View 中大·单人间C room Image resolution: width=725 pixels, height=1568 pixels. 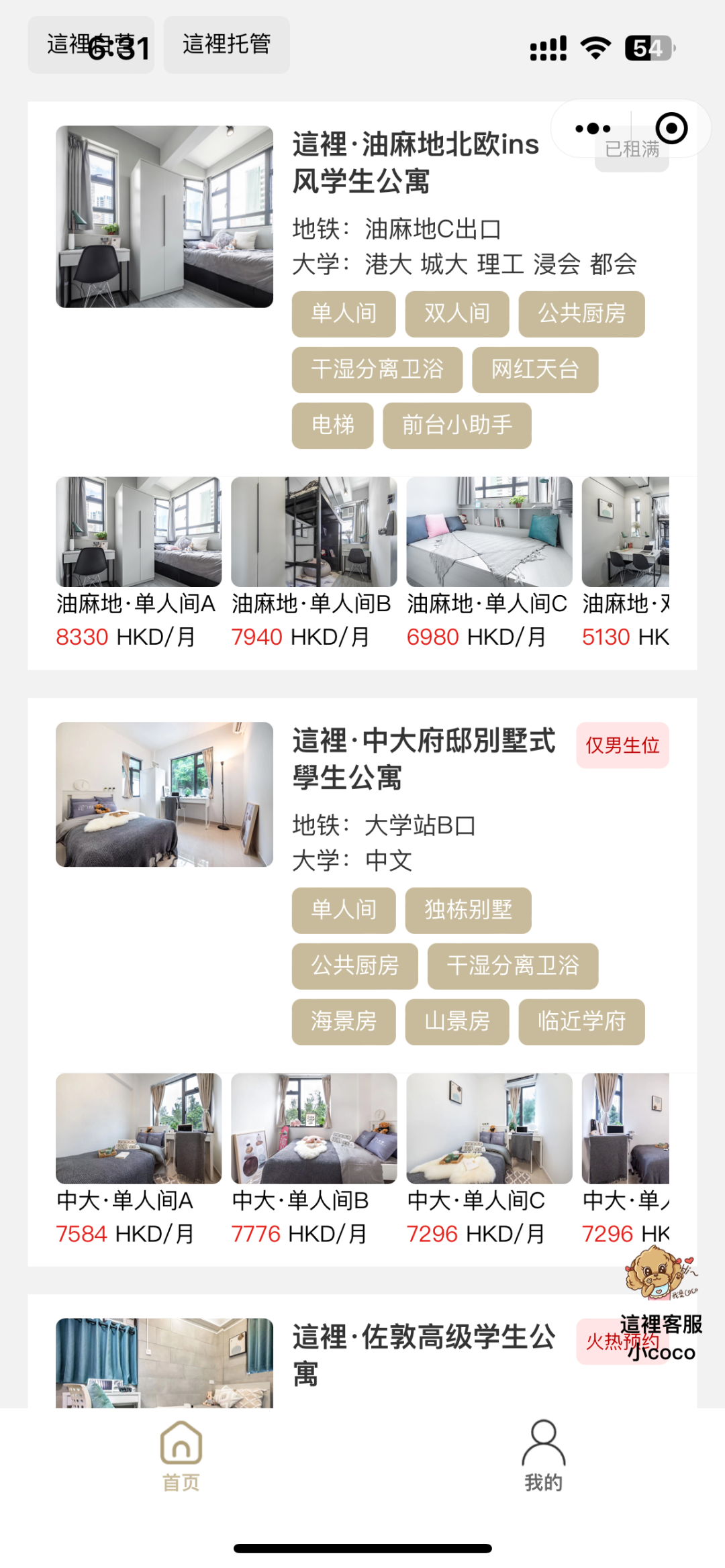489,1159
